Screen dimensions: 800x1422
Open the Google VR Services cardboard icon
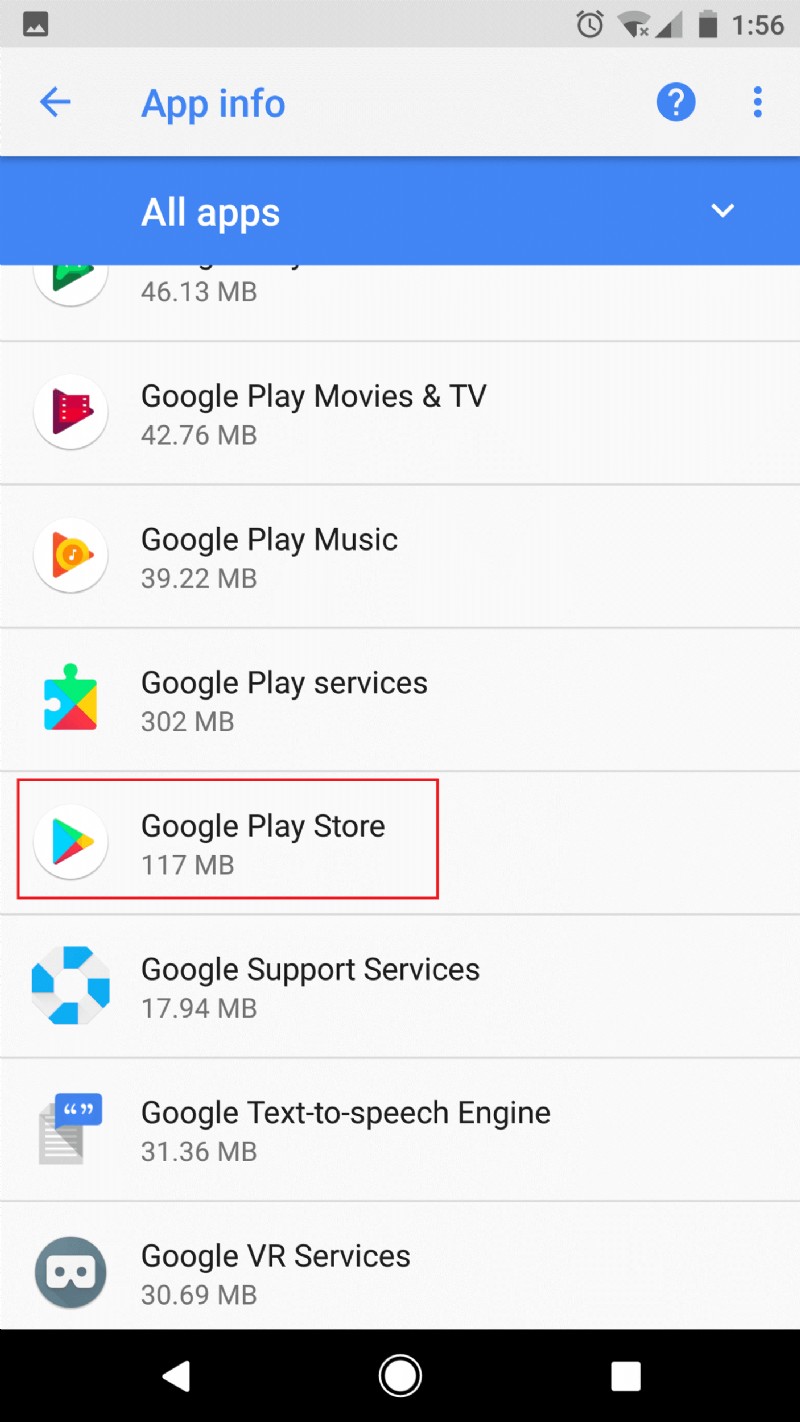click(x=70, y=1271)
